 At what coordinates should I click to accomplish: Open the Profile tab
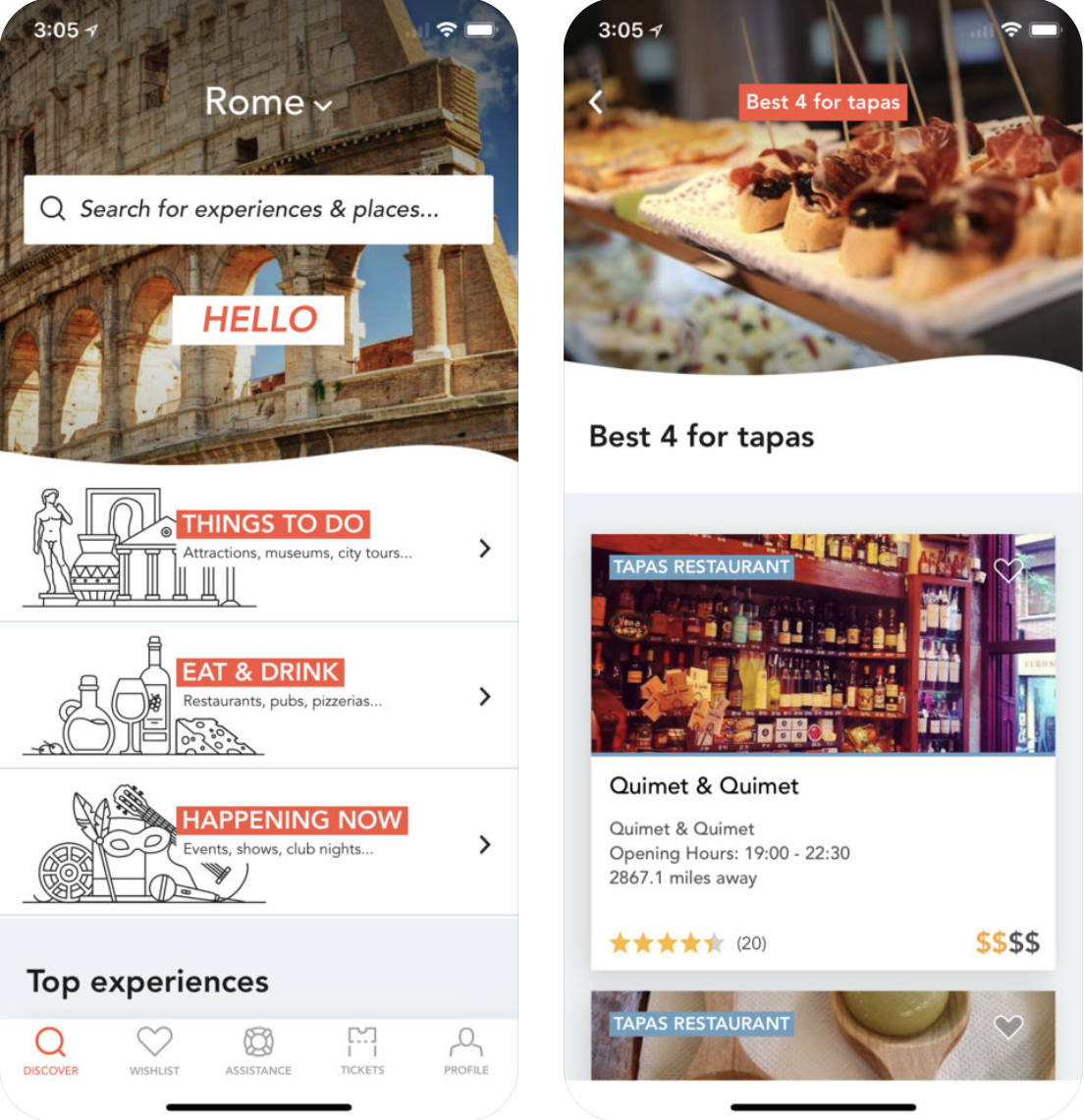[x=465, y=1051]
